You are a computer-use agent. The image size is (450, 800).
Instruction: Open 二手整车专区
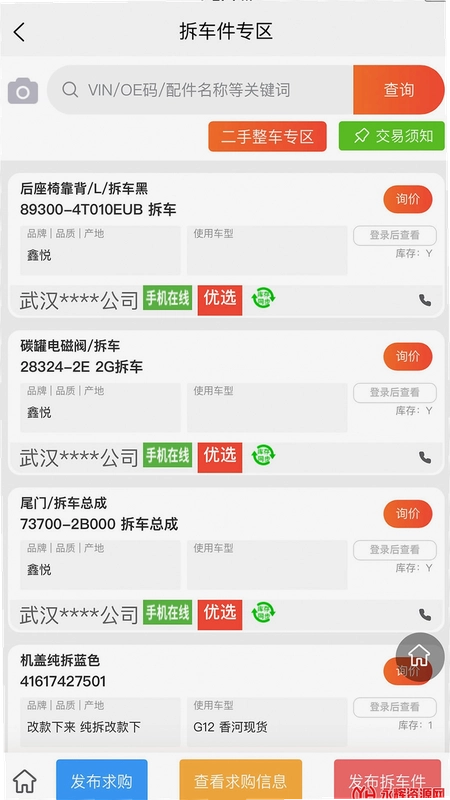tap(267, 136)
